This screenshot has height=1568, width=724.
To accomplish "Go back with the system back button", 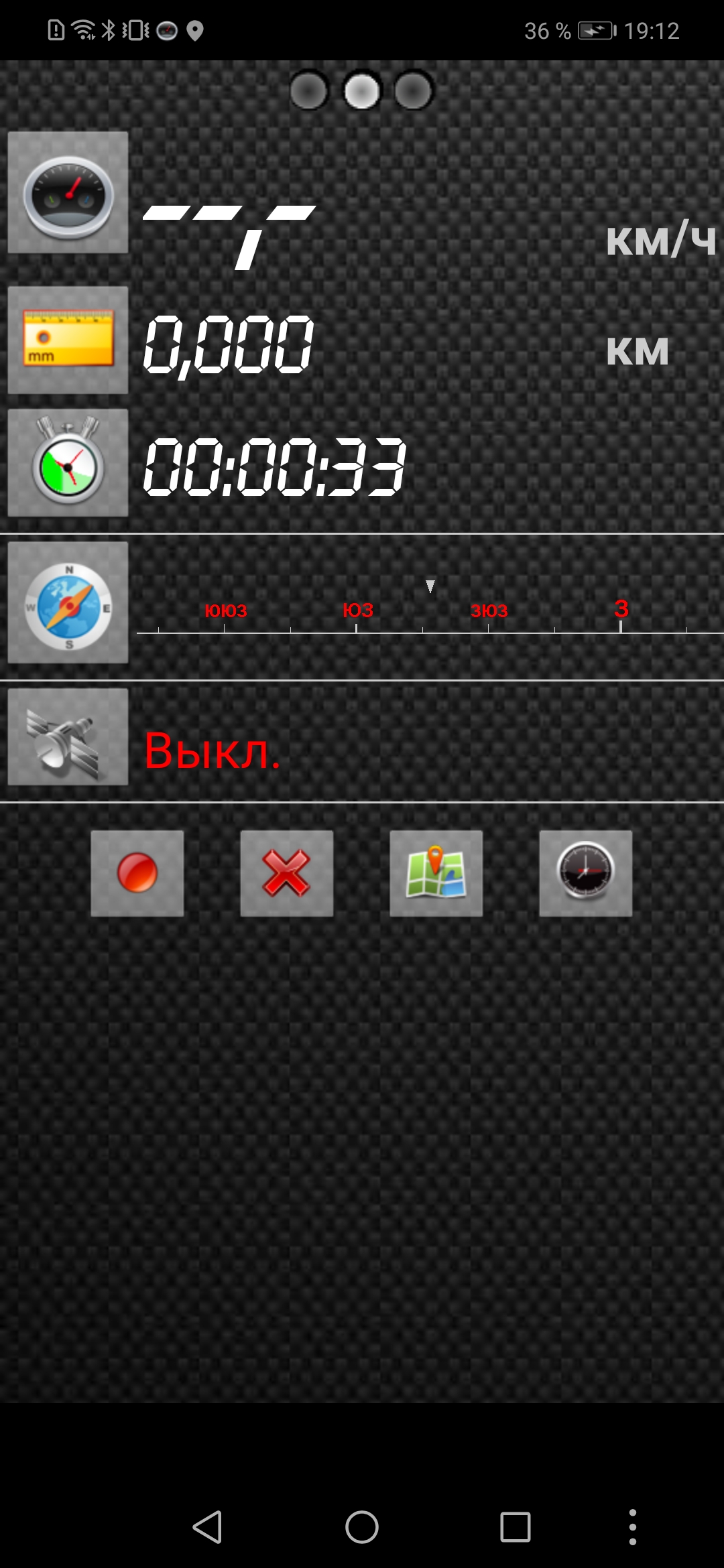I will click(x=207, y=1527).
